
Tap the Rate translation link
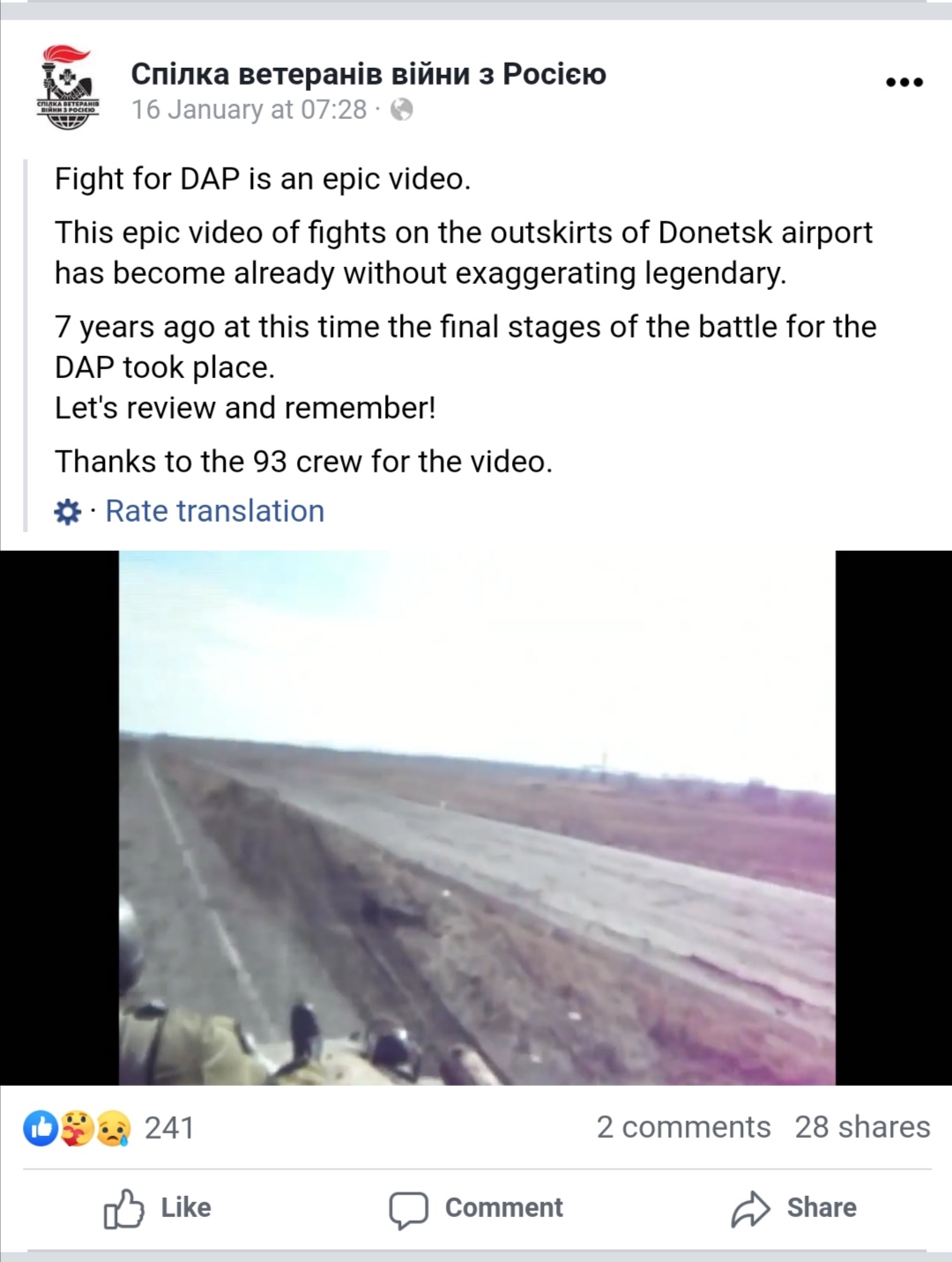point(214,511)
